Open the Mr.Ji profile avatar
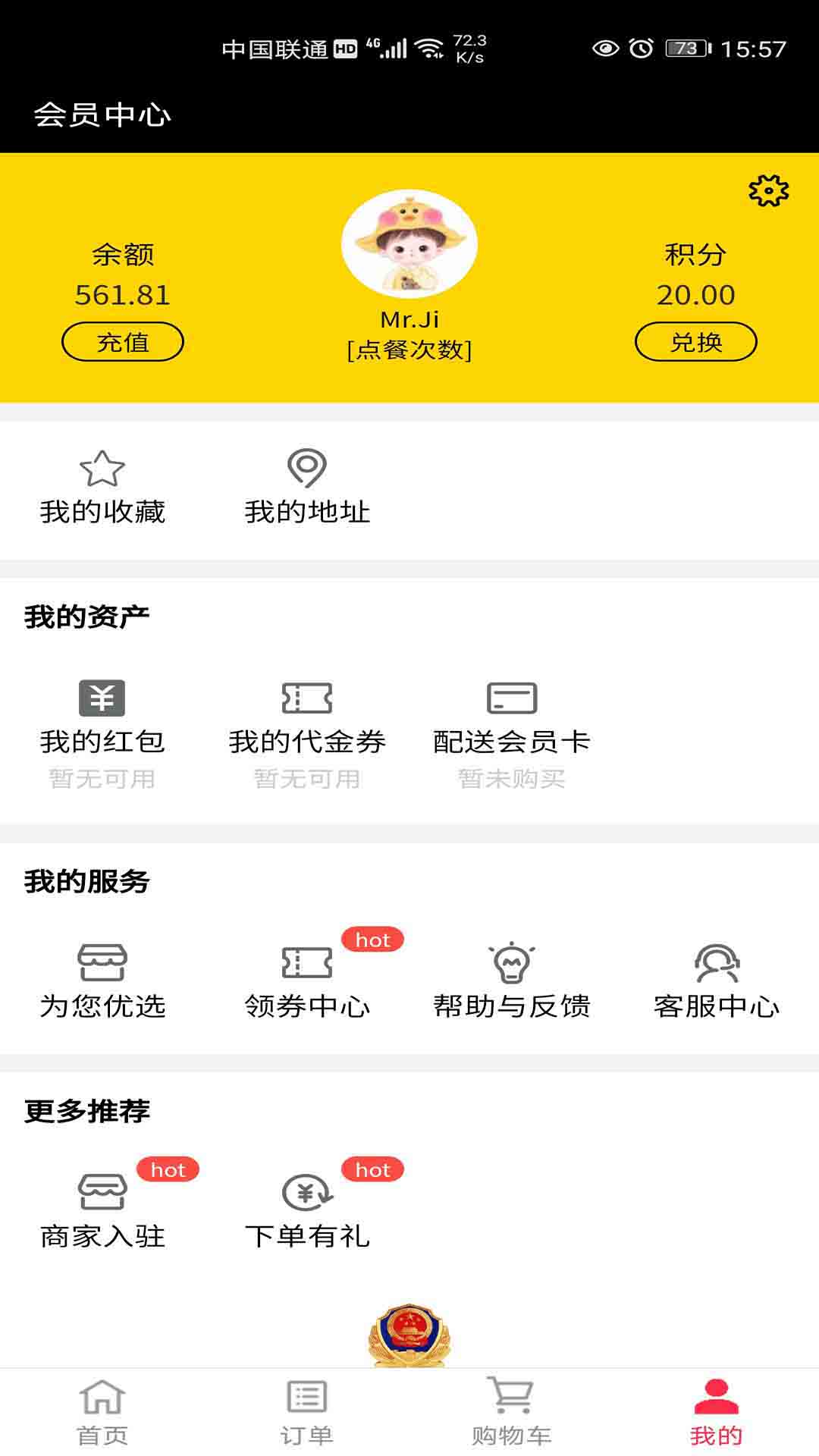Viewport: 819px width, 1456px height. point(409,244)
